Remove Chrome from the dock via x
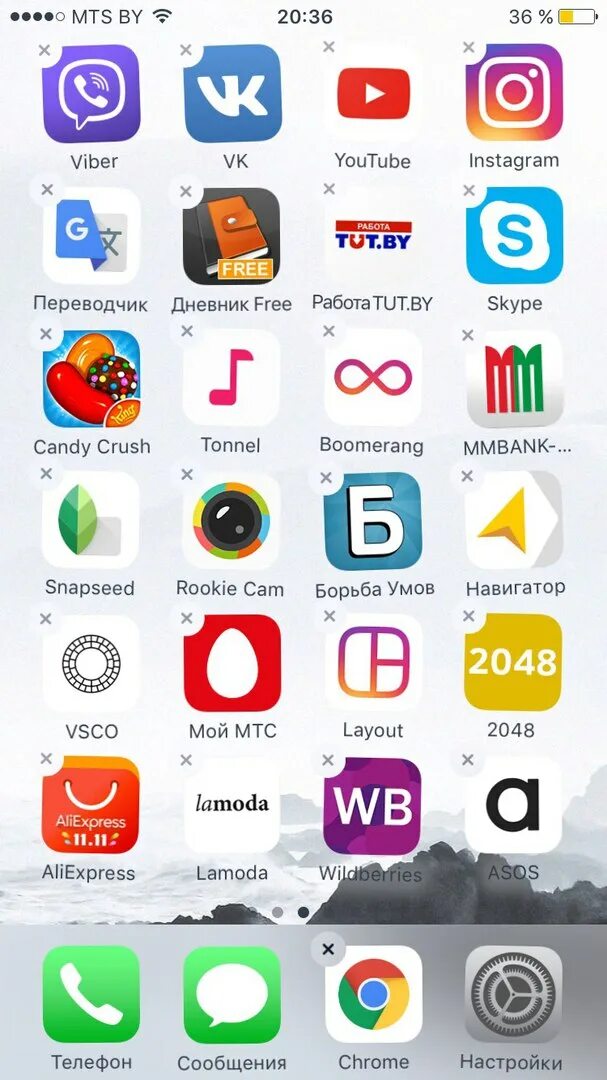Viewport: 607px width, 1080px height. [328, 949]
